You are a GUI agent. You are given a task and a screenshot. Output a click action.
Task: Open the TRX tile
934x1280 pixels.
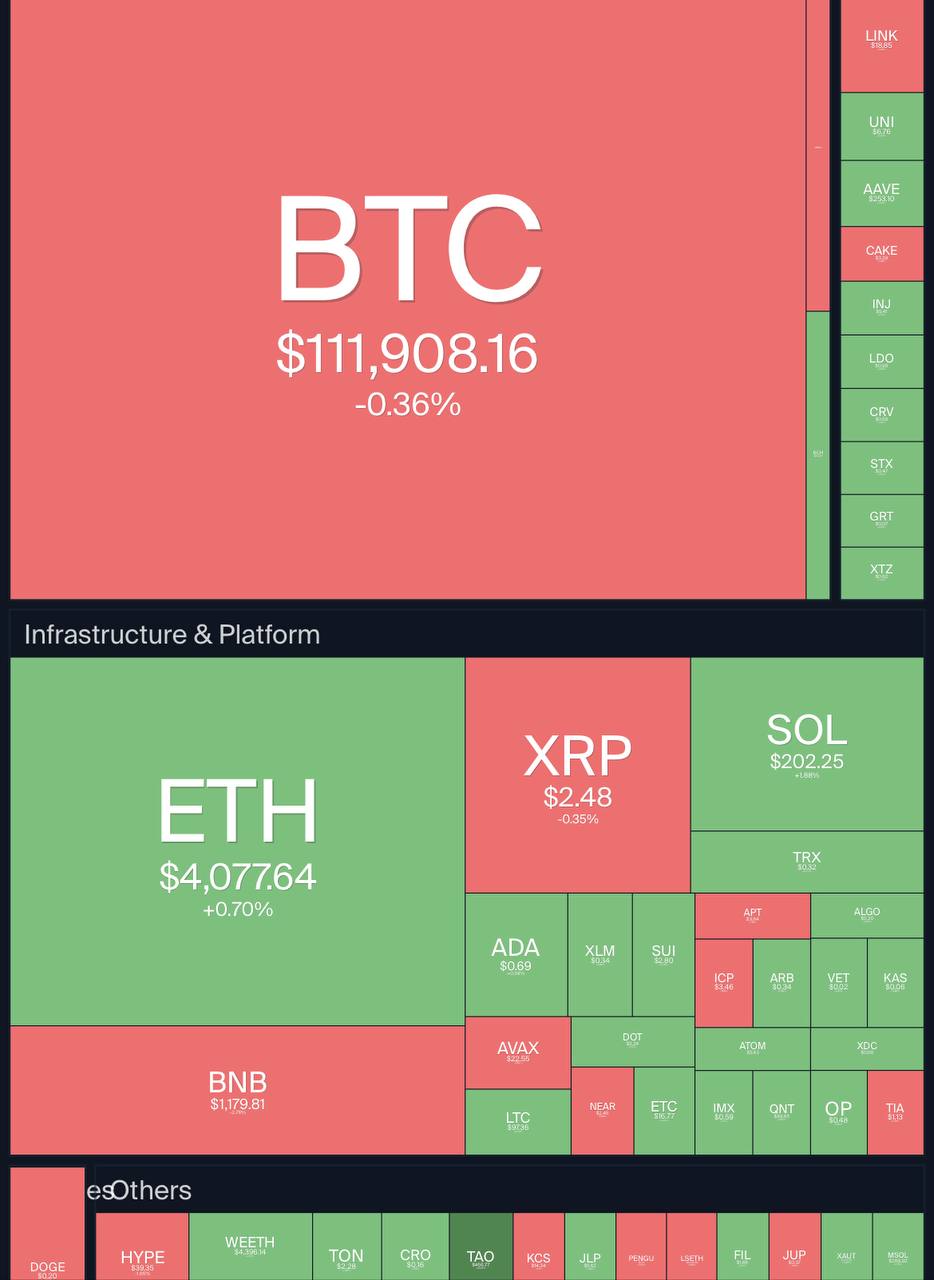[806, 861]
